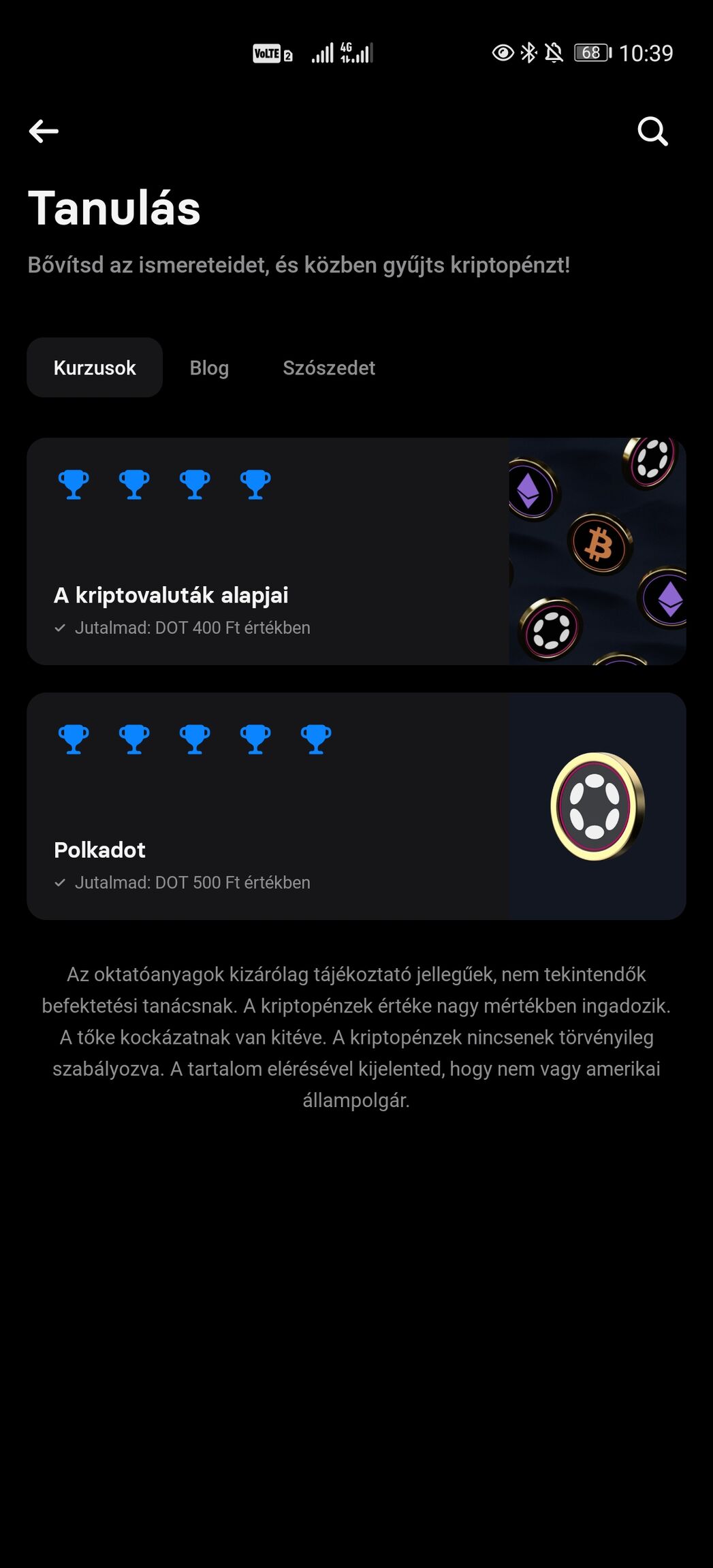Go back using the arrow icon
The height and width of the screenshot is (1568, 713).
[44, 131]
